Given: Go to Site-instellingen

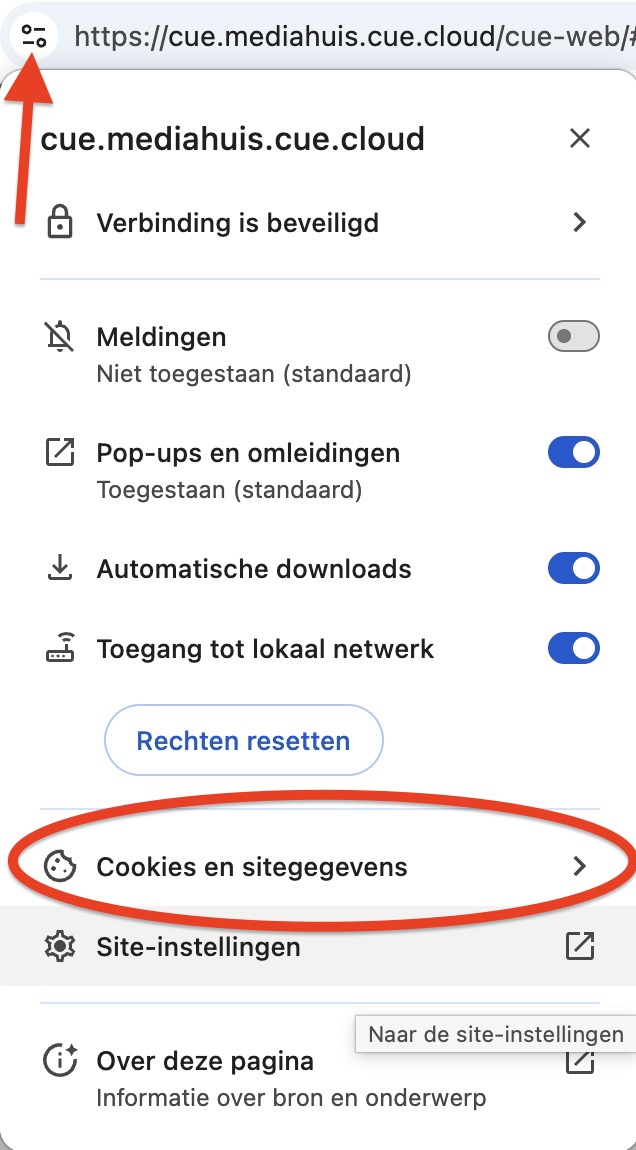Looking at the screenshot, I should (318, 946).
